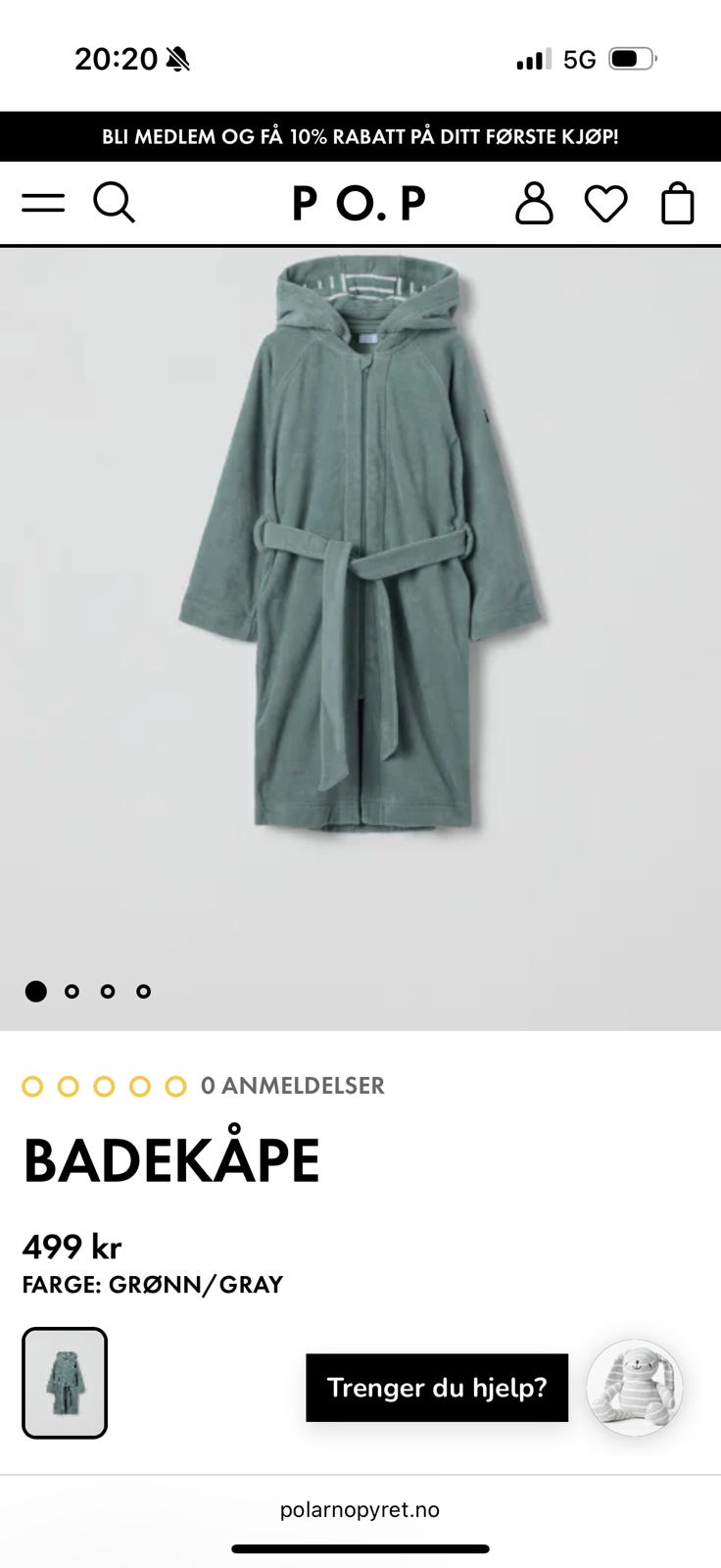Image resolution: width=721 pixels, height=1568 pixels.
Task: Tap the 5G network status indicator
Action: click(x=580, y=59)
